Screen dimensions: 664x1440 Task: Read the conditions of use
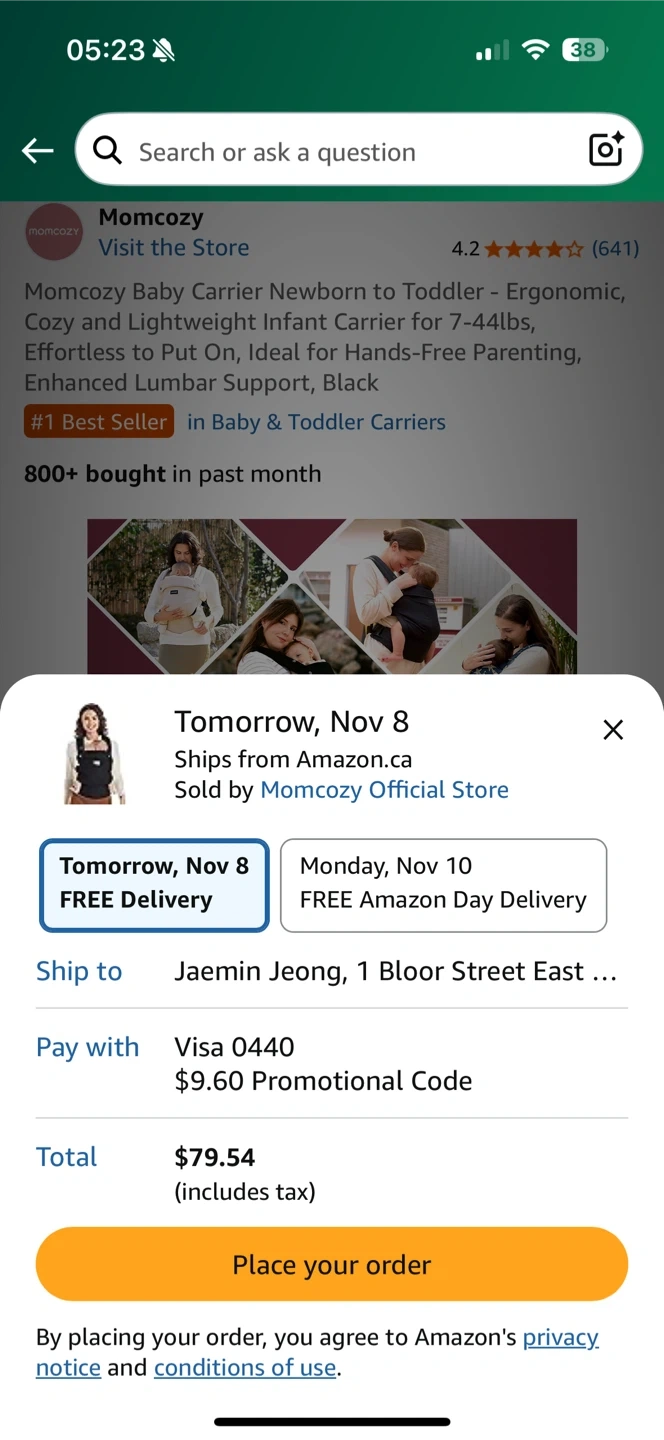coord(245,1368)
